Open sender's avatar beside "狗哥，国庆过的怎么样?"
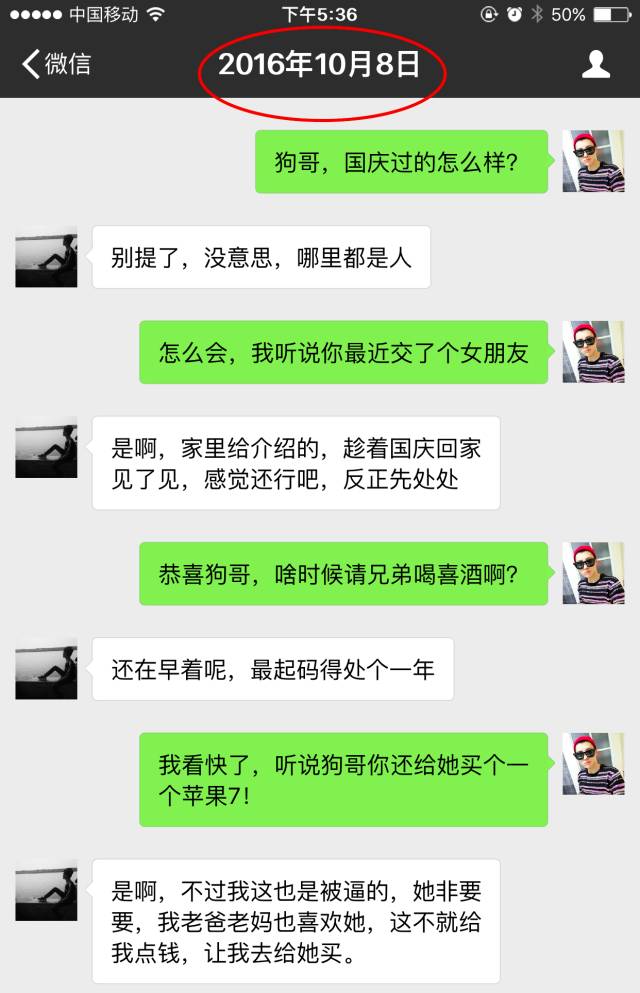The height and width of the screenshot is (993, 640). click(x=593, y=161)
